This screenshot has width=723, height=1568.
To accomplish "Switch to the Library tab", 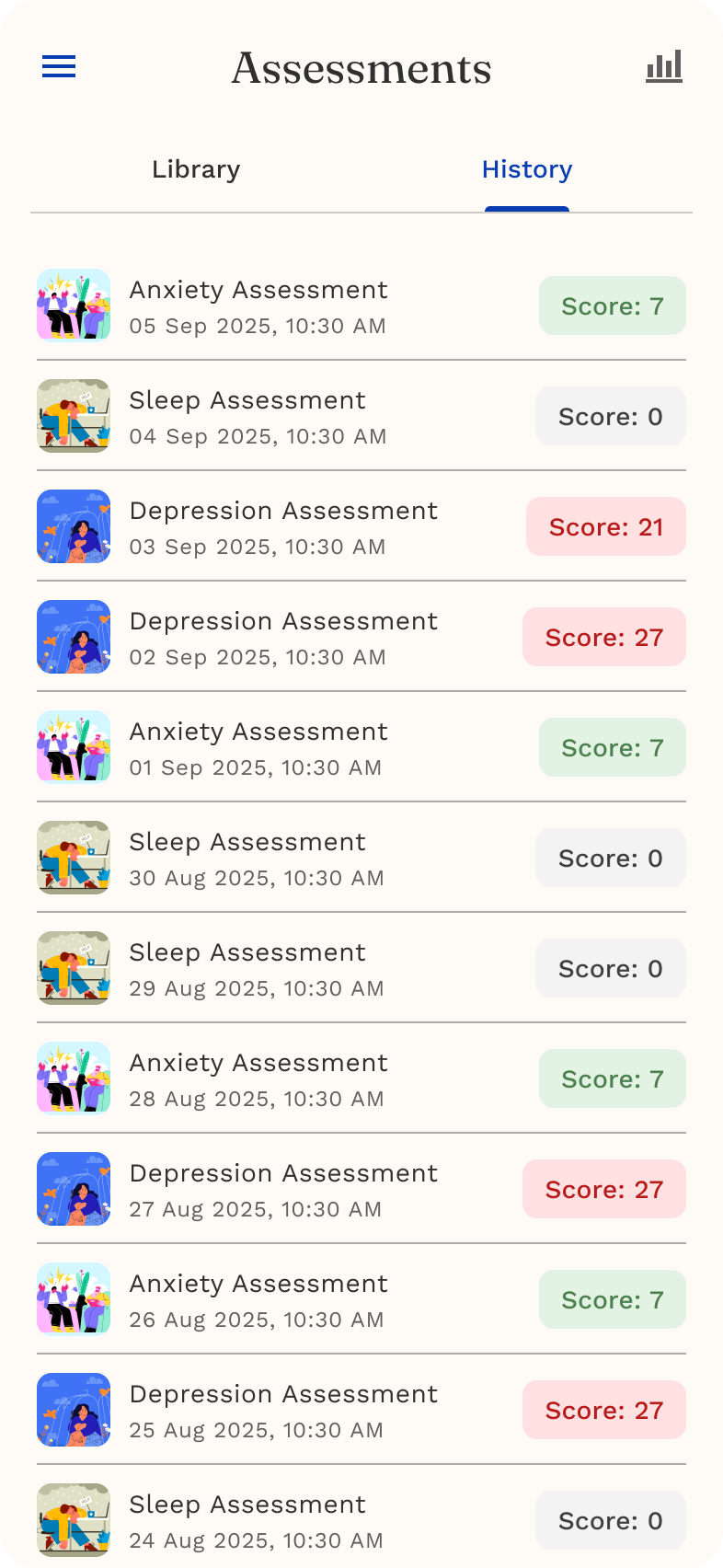I will (x=196, y=169).
